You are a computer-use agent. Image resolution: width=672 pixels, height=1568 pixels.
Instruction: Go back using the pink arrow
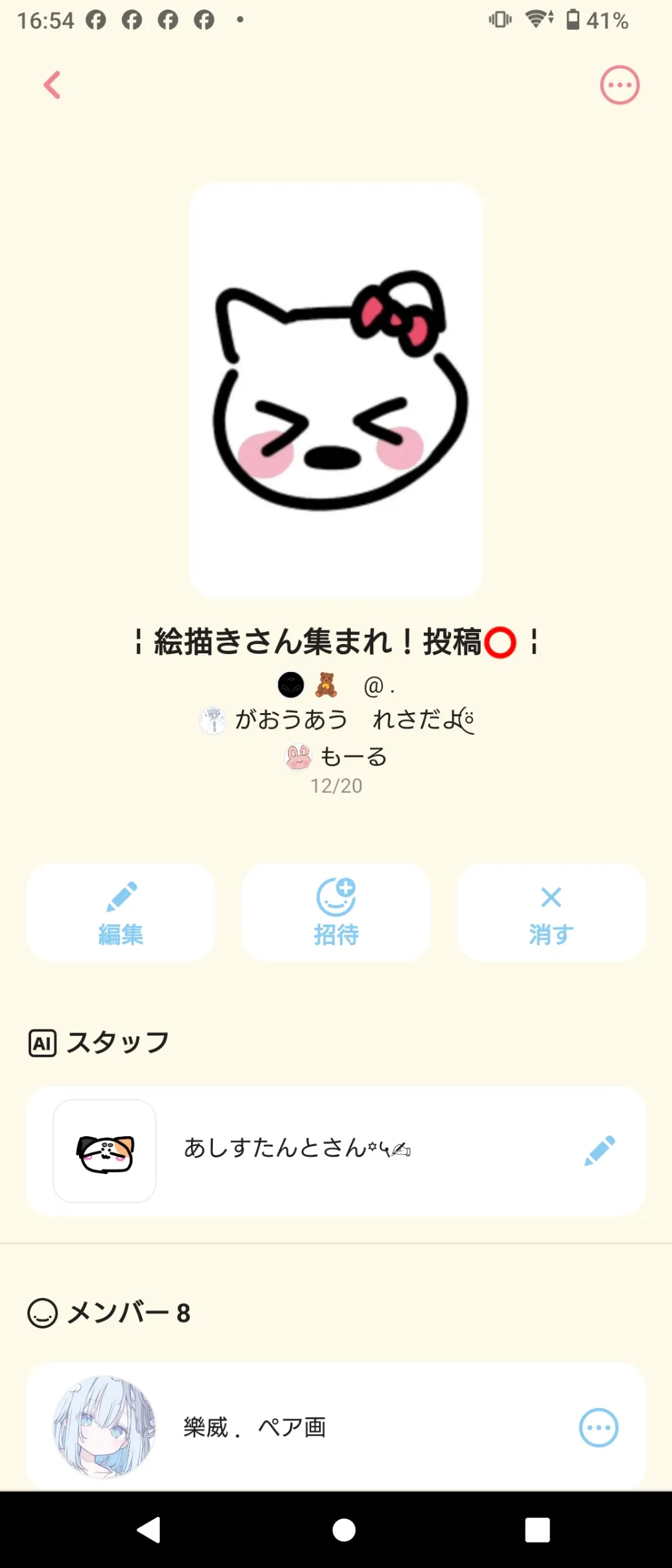(x=52, y=85)
